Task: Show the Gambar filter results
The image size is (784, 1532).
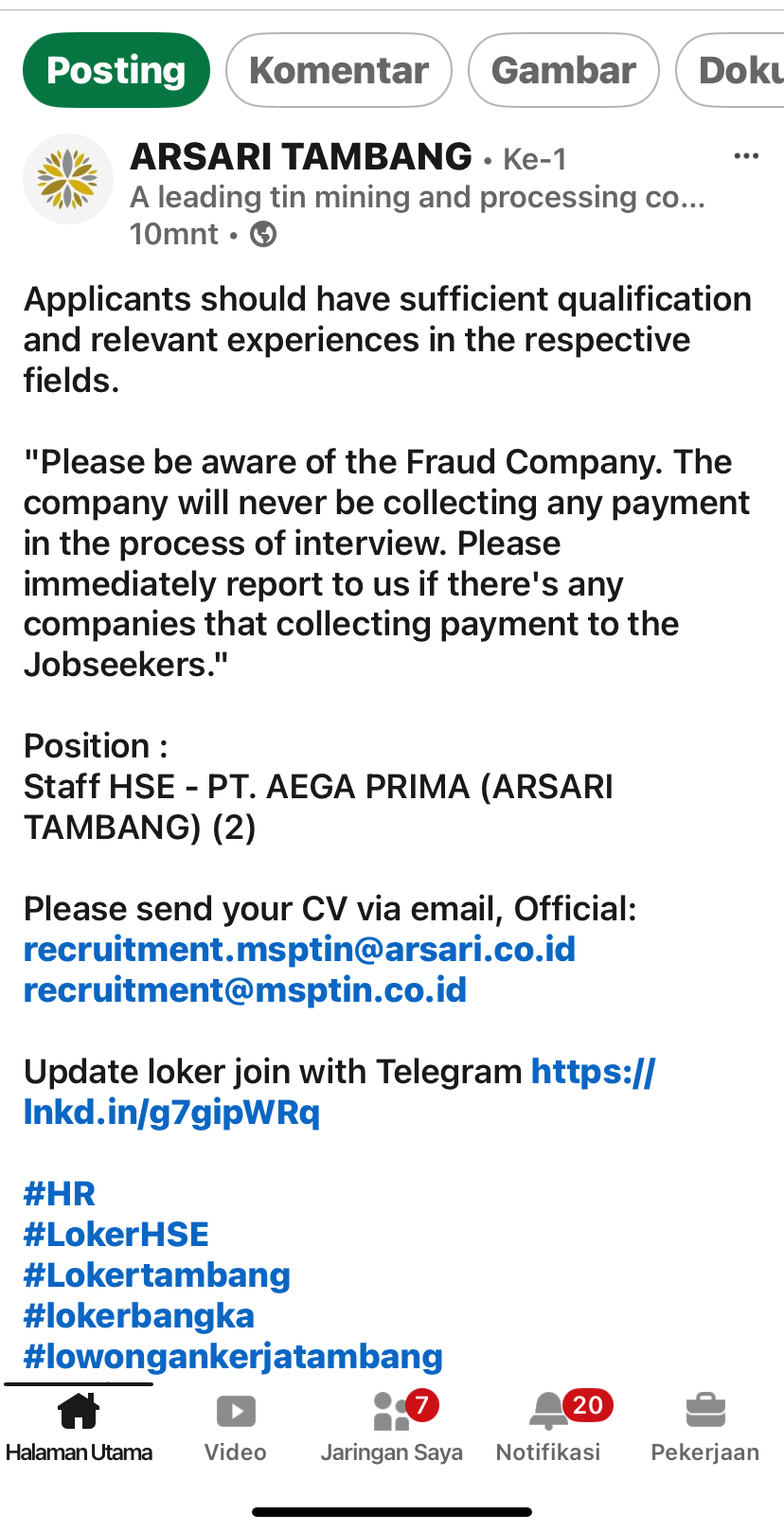Action: pos(563,70)
